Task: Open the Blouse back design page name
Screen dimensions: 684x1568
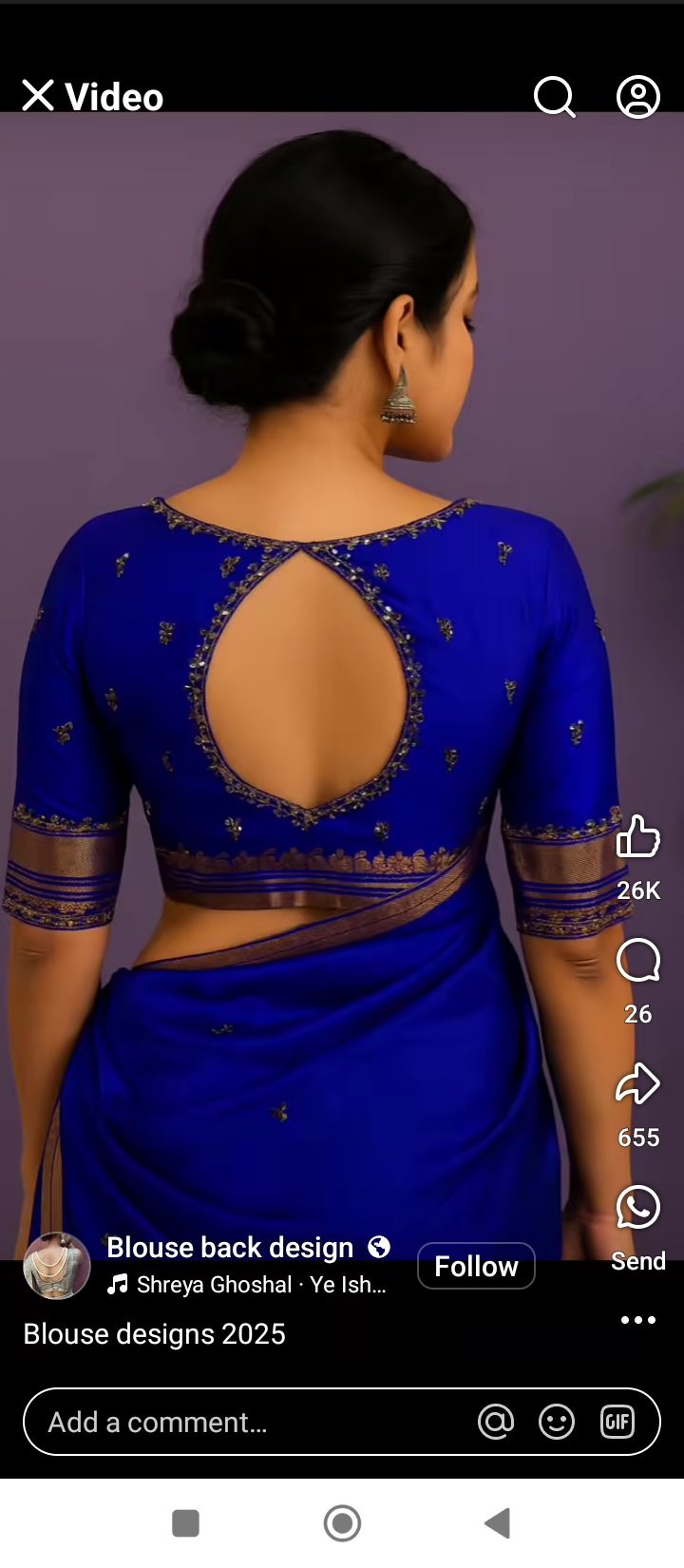Action: click(230, 1247)
